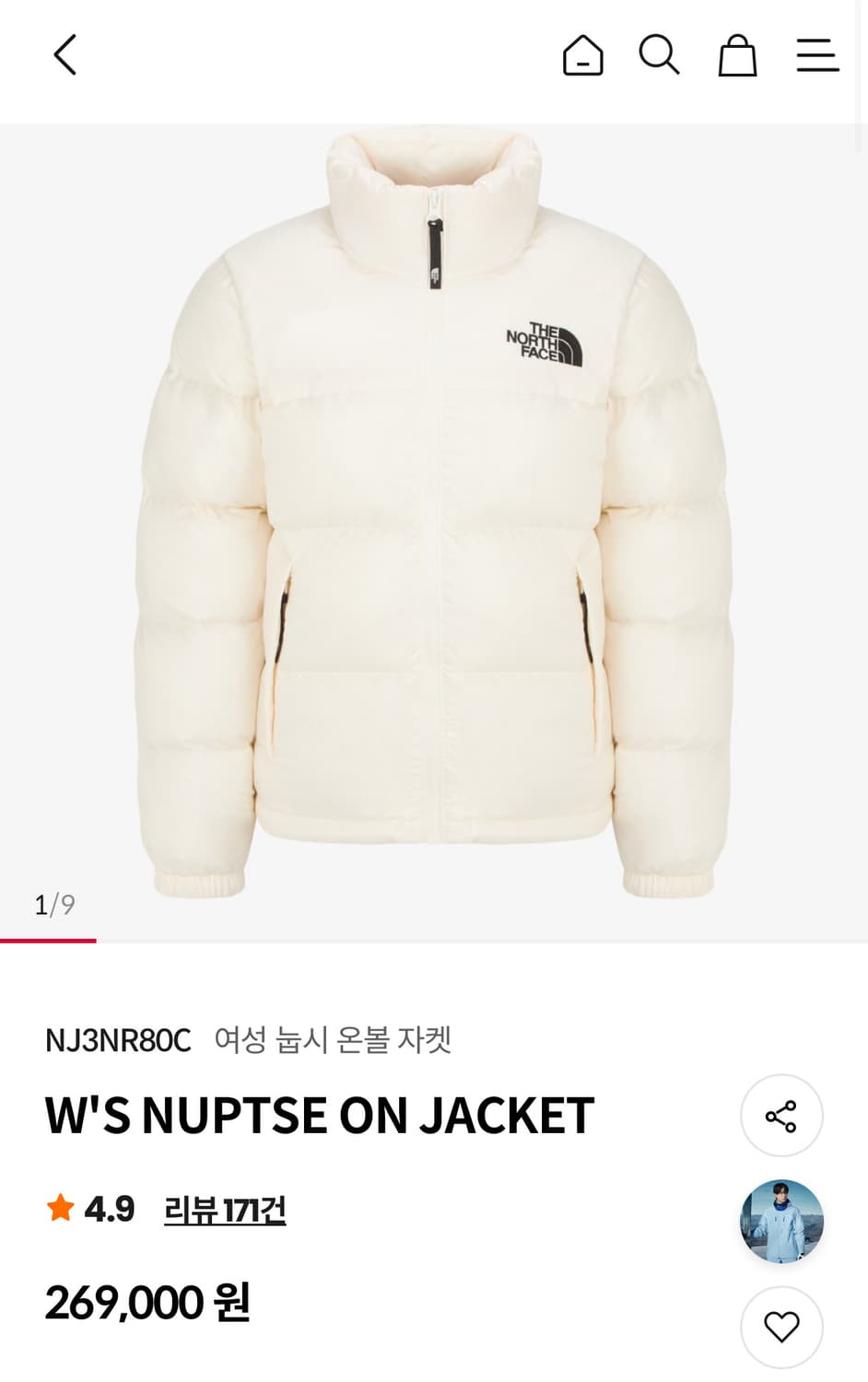This screenshot has width=868, height=1382.
Task: Tap the share icon for this jacket
Action: (781, 1115)
